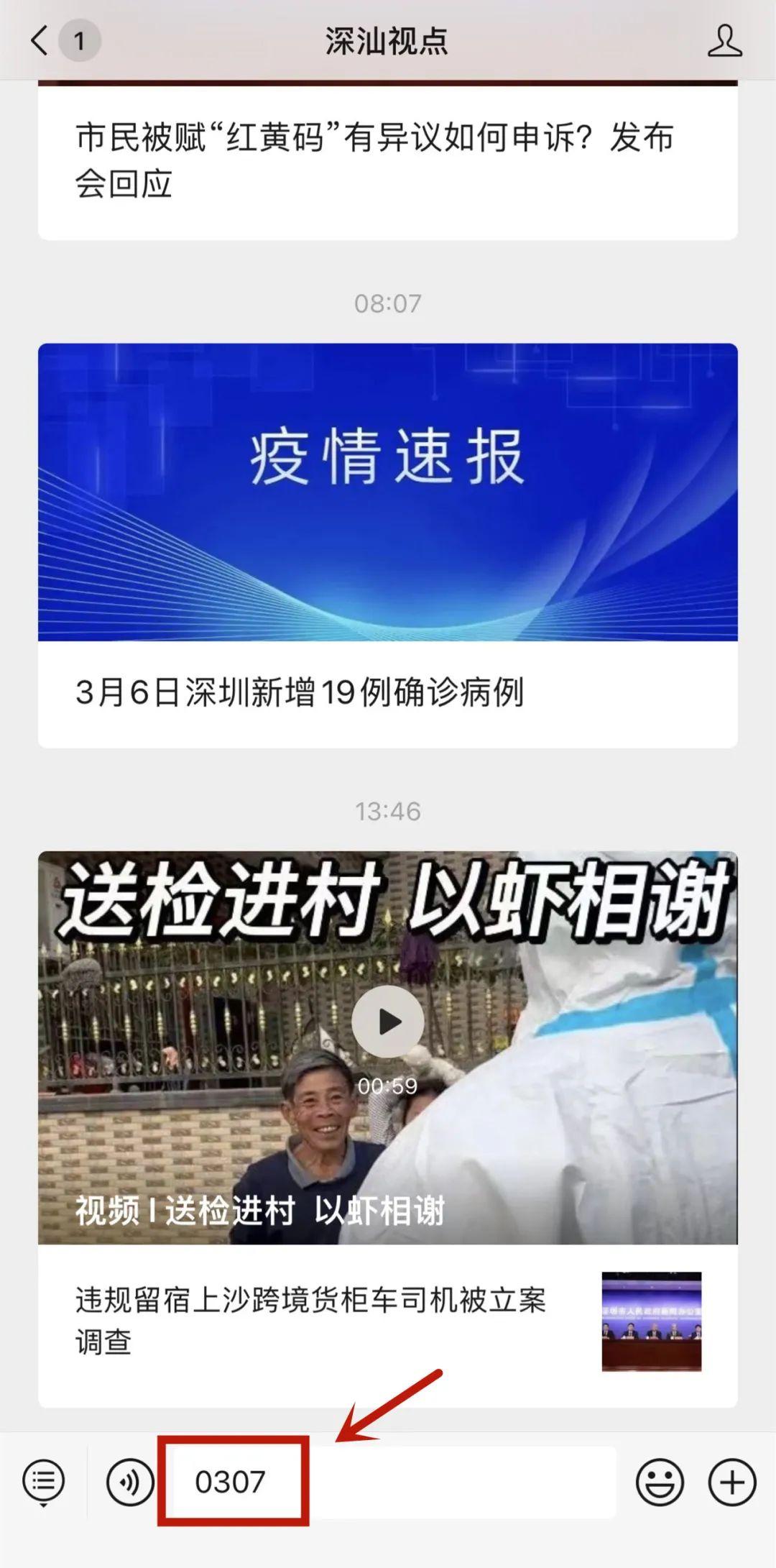
Task: Open the plus attachment options
Action: pyautogui.click(x=732, y=1482)
